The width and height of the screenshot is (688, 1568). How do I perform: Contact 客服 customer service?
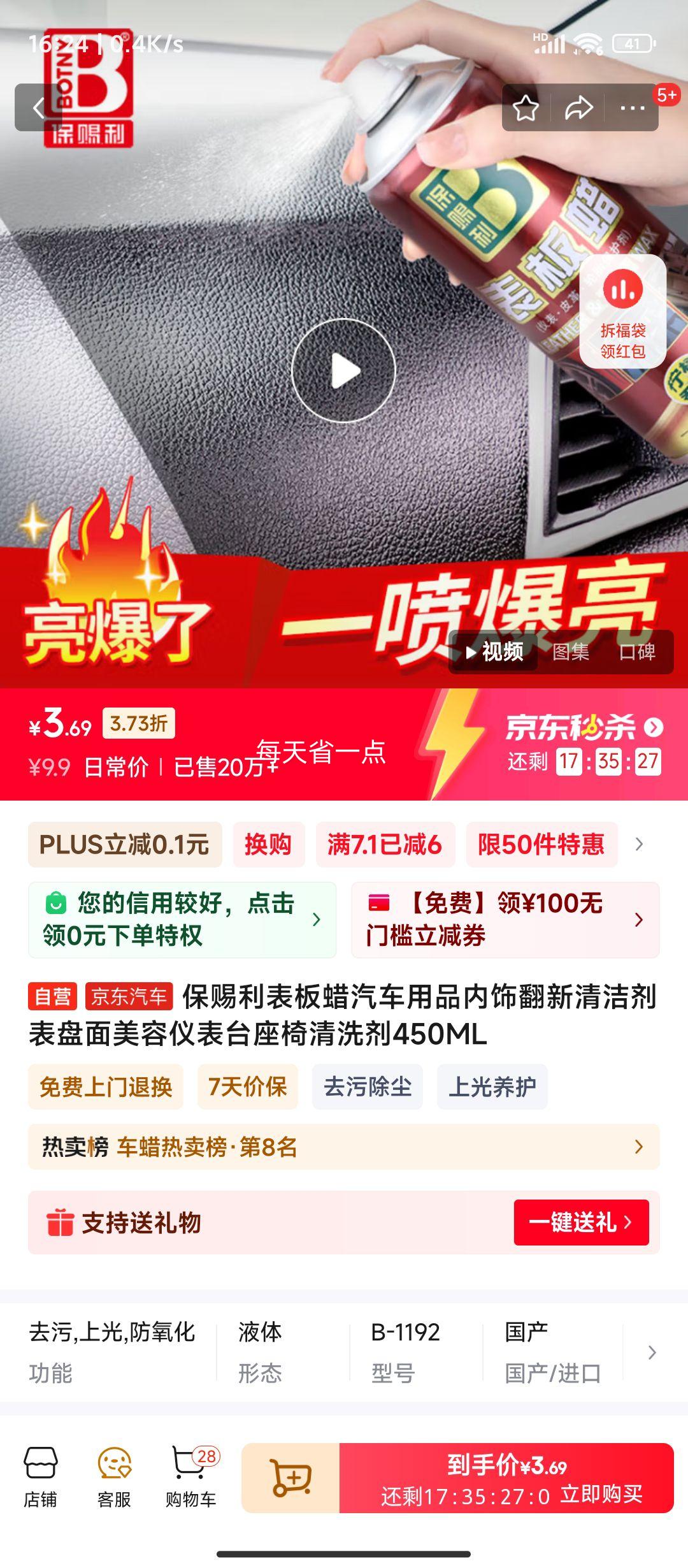[114, 1477]
